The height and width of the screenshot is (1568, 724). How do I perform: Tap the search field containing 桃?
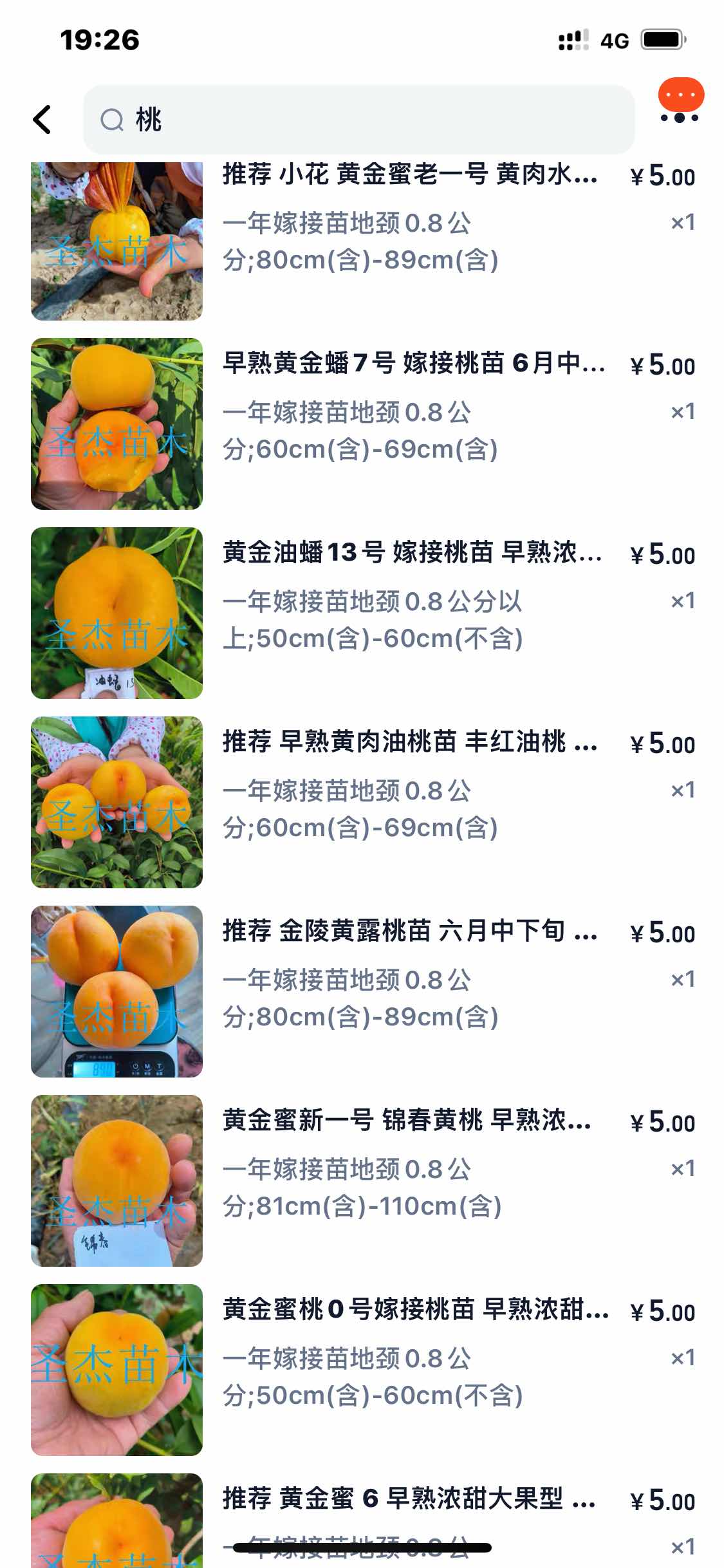(358, 120)
